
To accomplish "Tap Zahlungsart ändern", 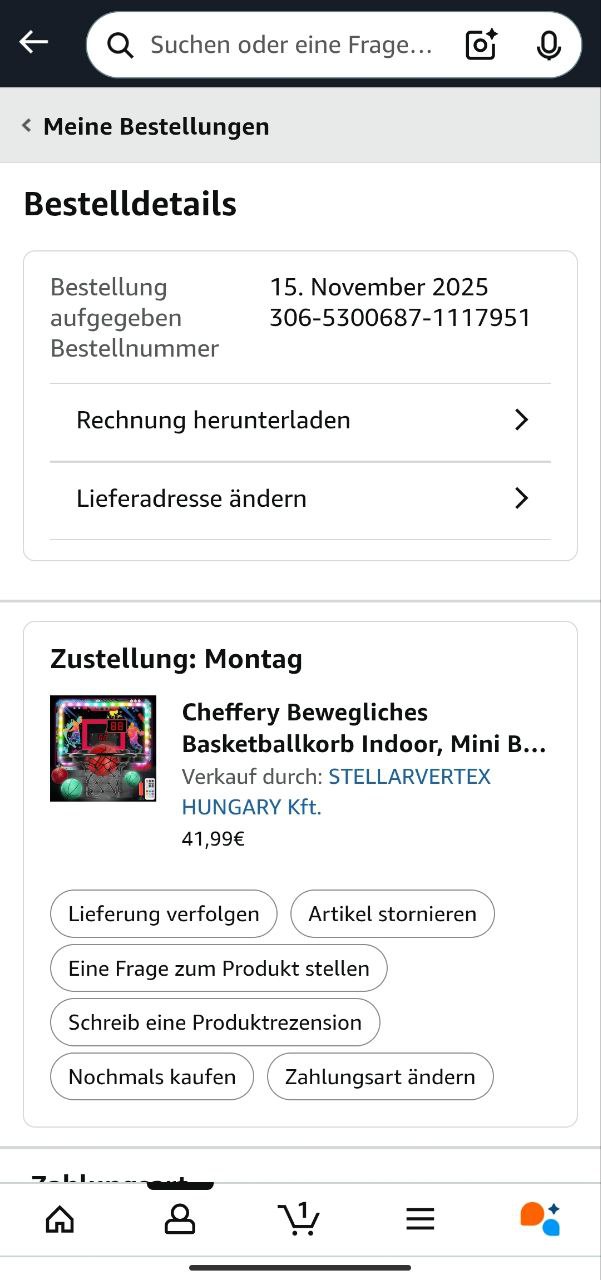I will point(380,1077).
